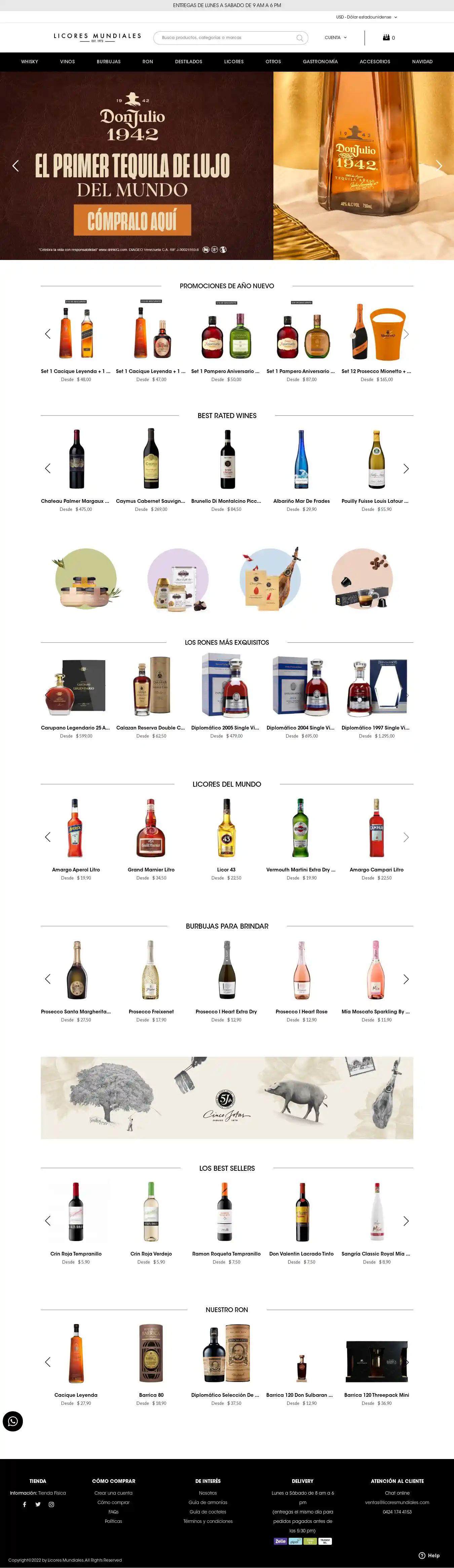The width and height of the screenshot is (454, 1568).
Task: Open the currency selector dropdown
Action: [366, 17]
